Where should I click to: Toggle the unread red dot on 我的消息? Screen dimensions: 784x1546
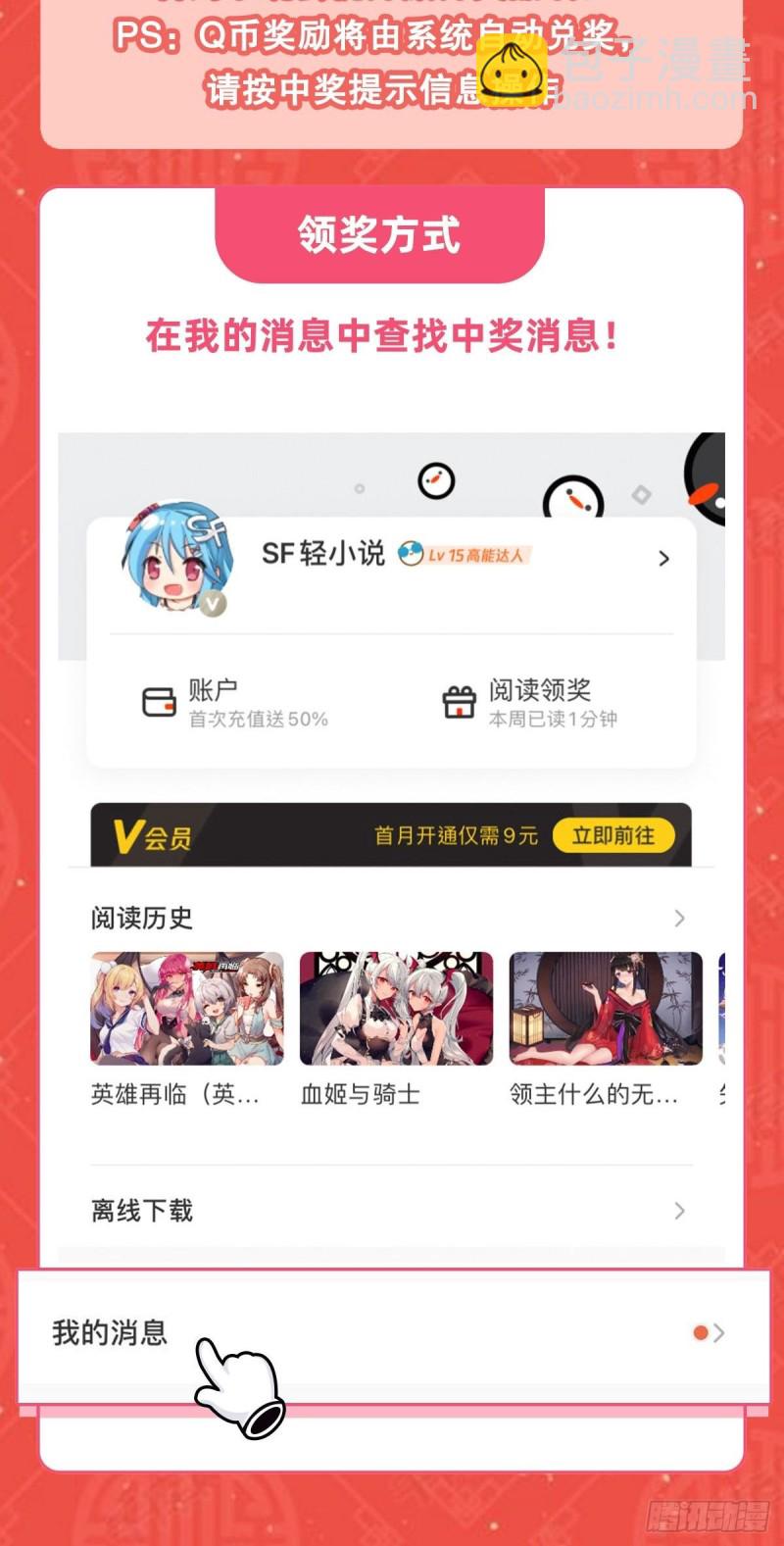pyautogui.click(x=702, y=1331)
